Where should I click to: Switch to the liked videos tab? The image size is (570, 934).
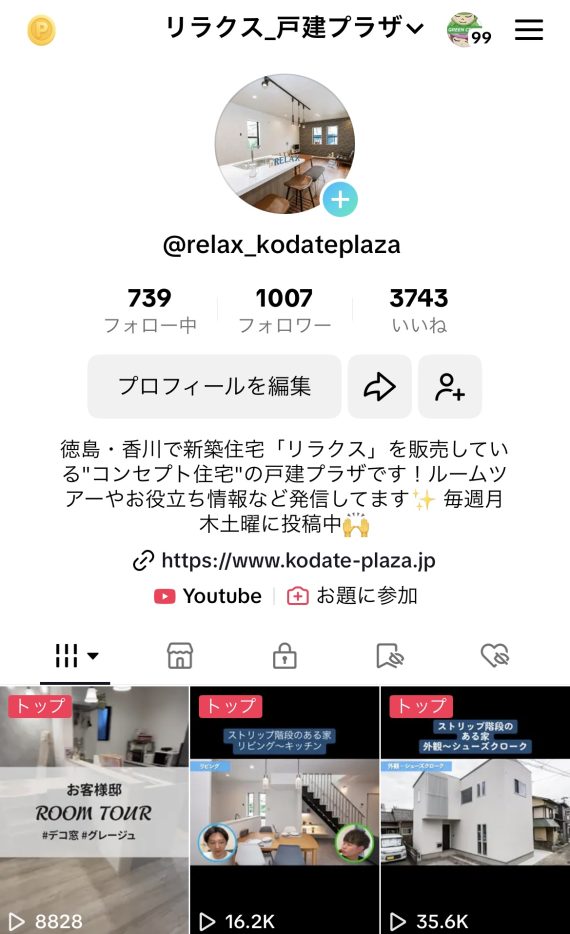click(x=495, y=656)
